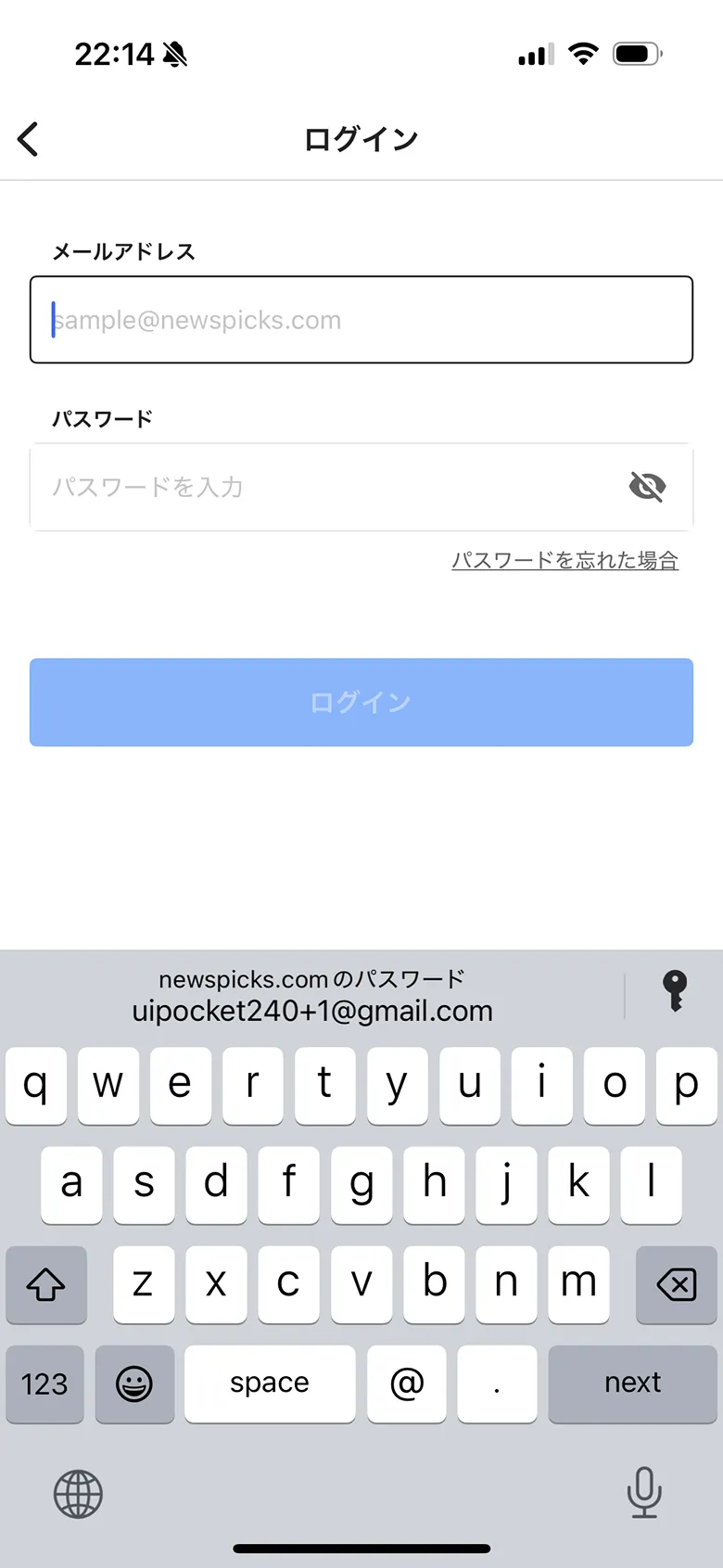Tap the muted notifications bell in the status bar
723x1568 pixels.
[176, 54]
